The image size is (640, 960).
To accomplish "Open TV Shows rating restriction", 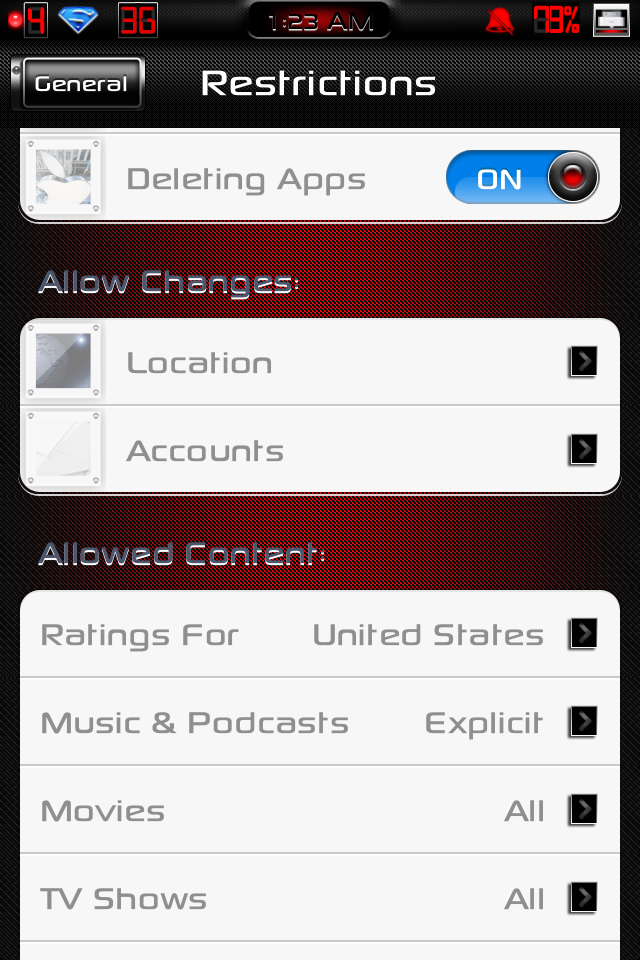I will point(320,898).
